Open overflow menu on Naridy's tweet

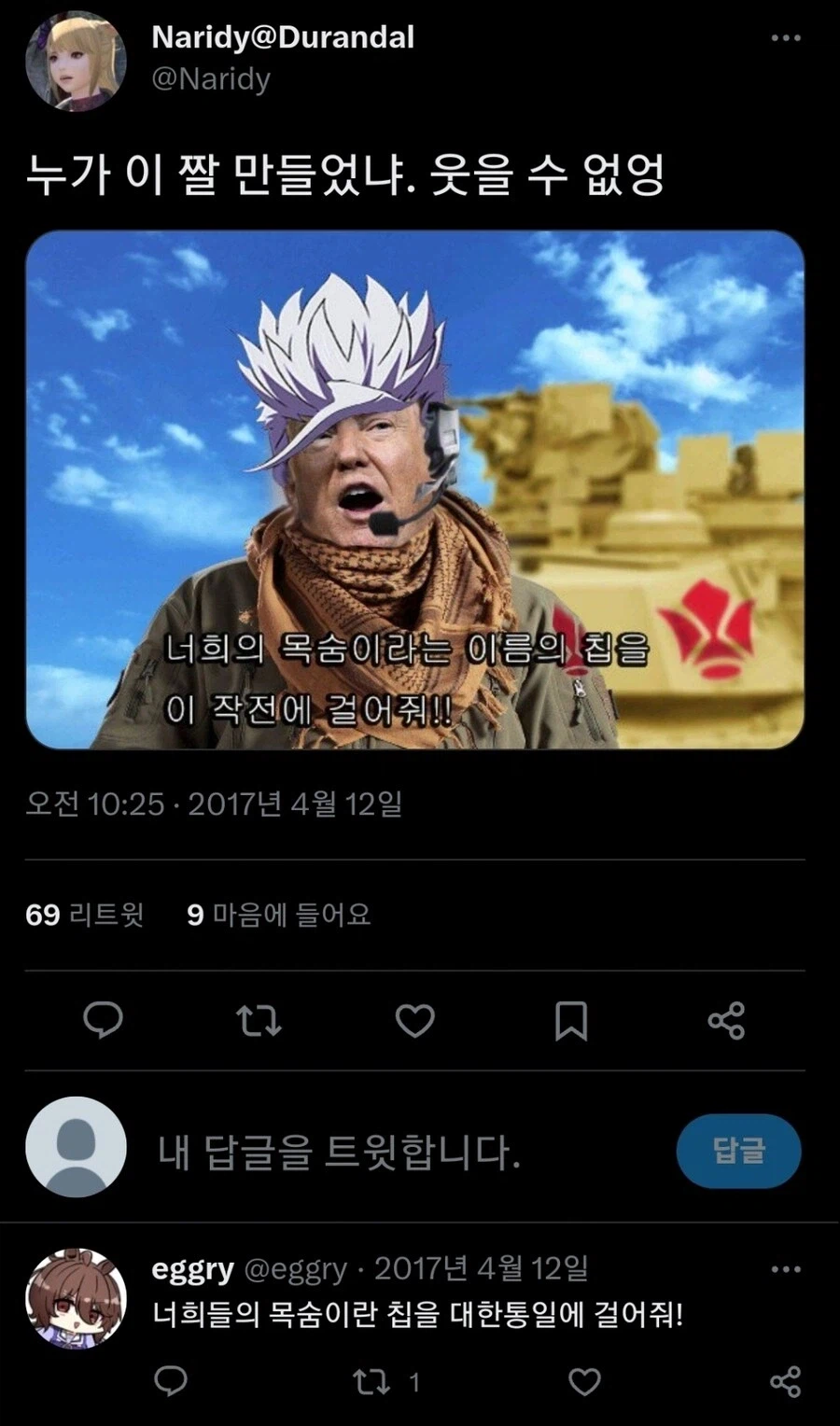click(x=785, y=38)
